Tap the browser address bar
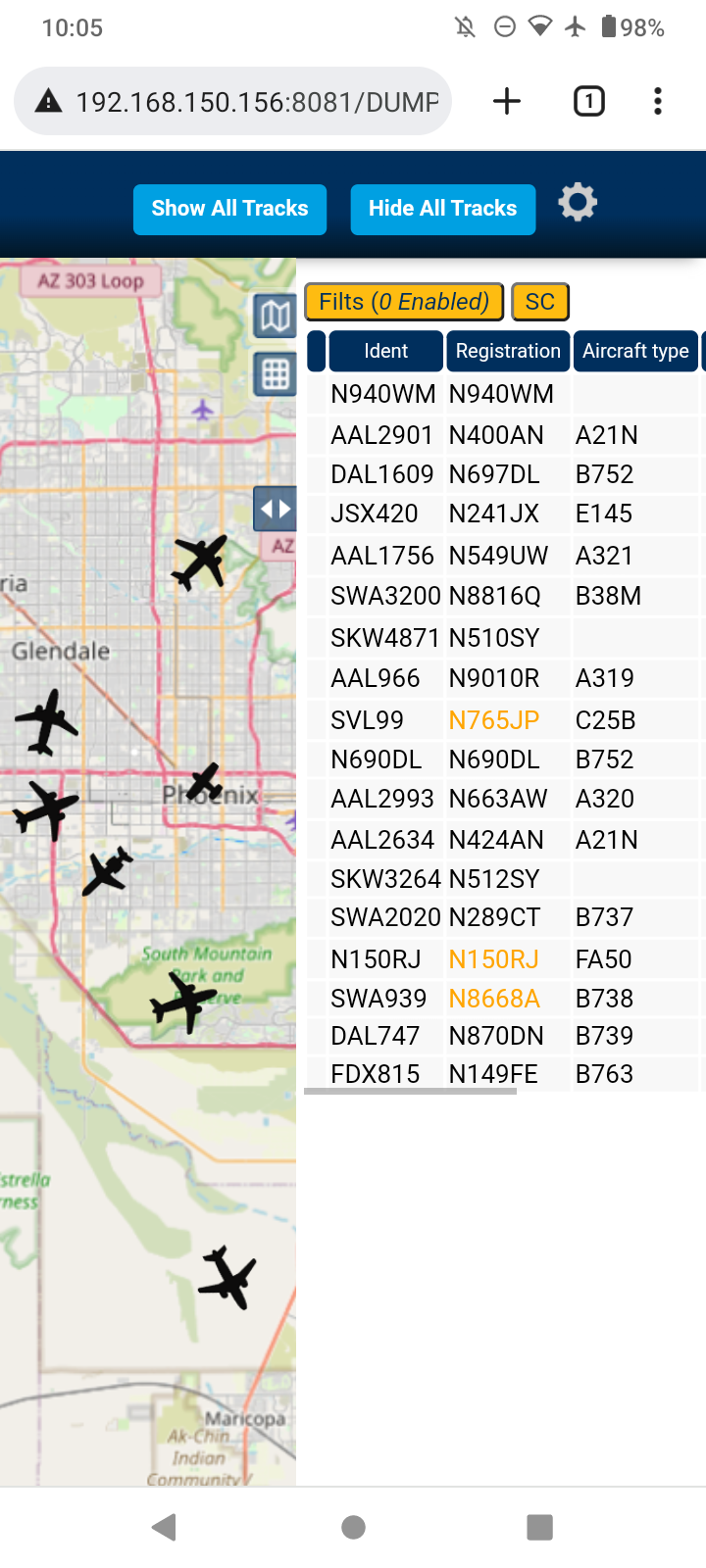The height and width of the screenshot is (1568, 706). click(233, 101)
